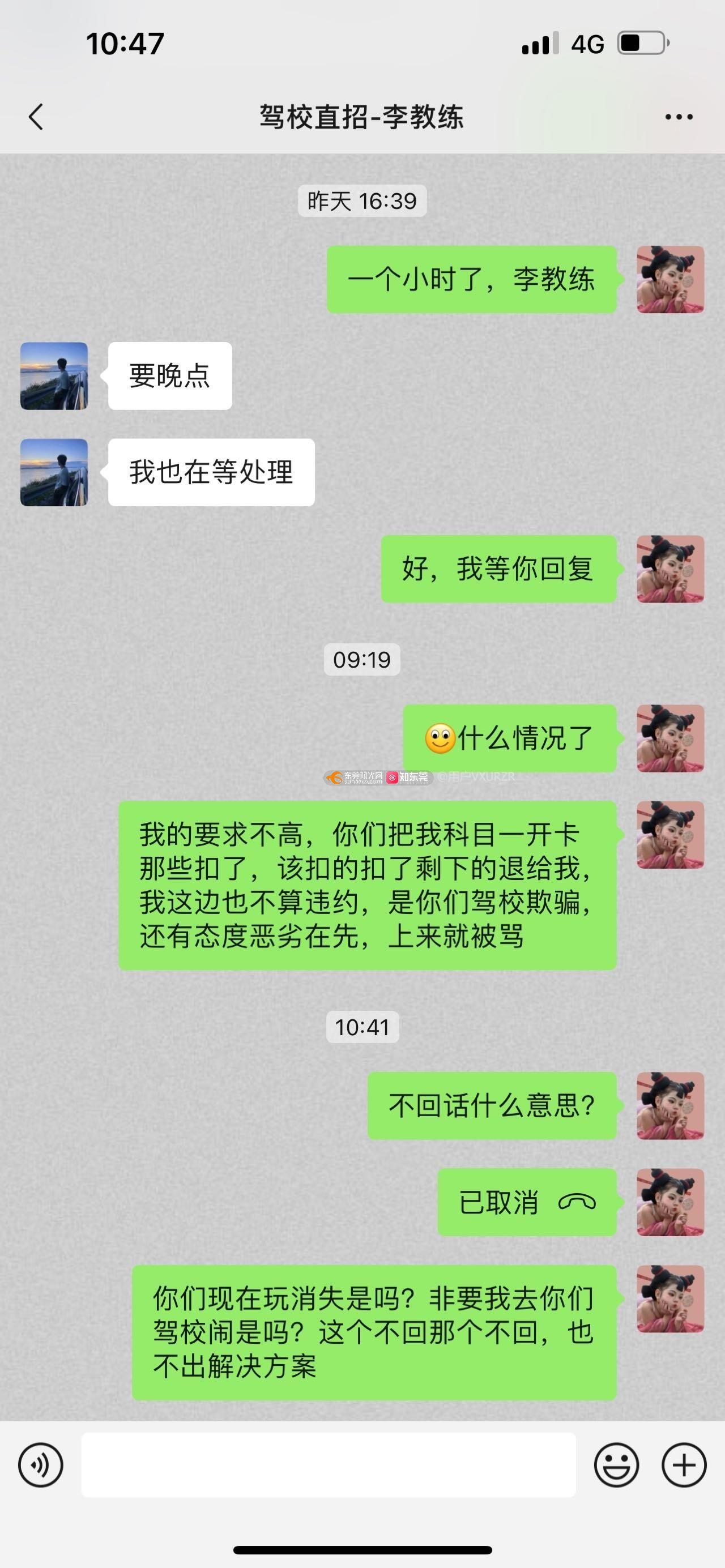This screenshot has height=1568, width=725.
Task: Open 李教练's avatar beside 要晚点
Action: tap(54, 375)
